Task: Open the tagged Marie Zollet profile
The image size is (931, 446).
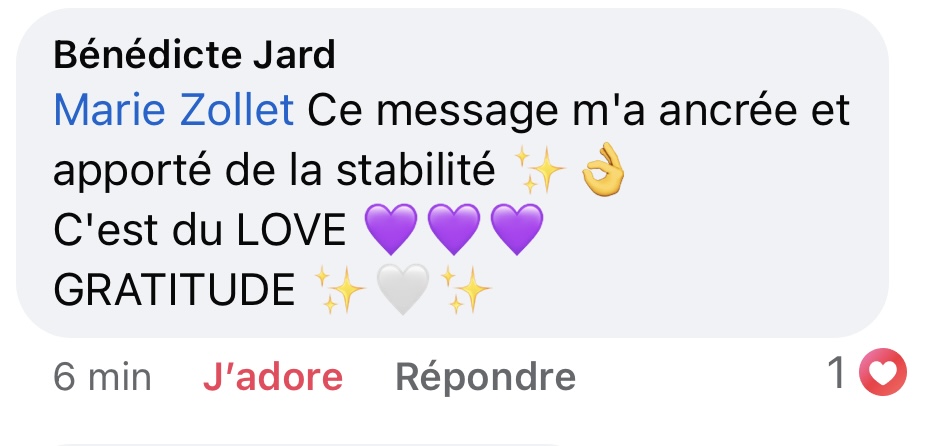Action: click(173, 111)
